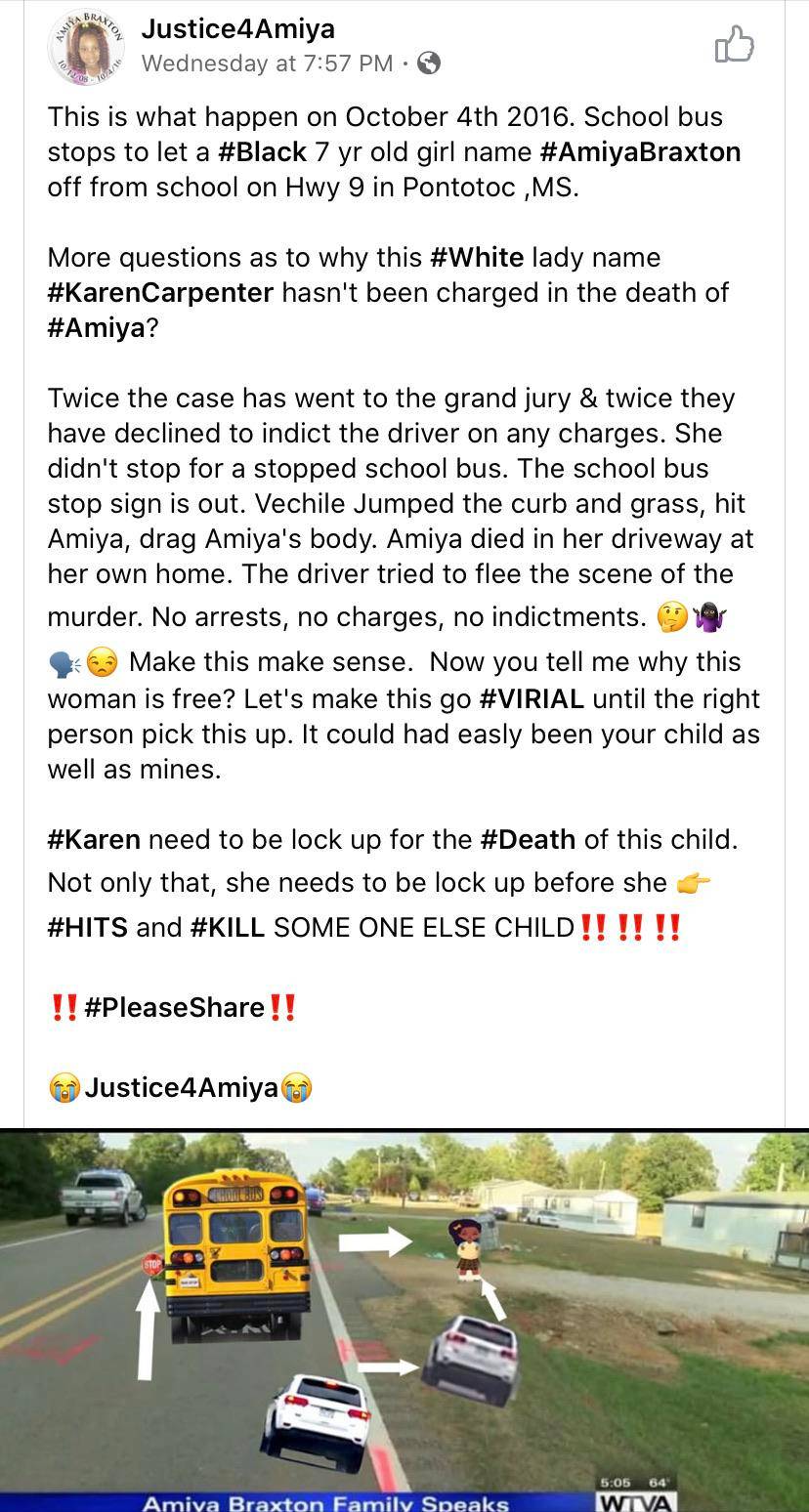Like the Justice4Amiya page with thumbs-up icon
Image resolution: width=809 pixels, height=1512 pixels.
(x=734, y=45)
